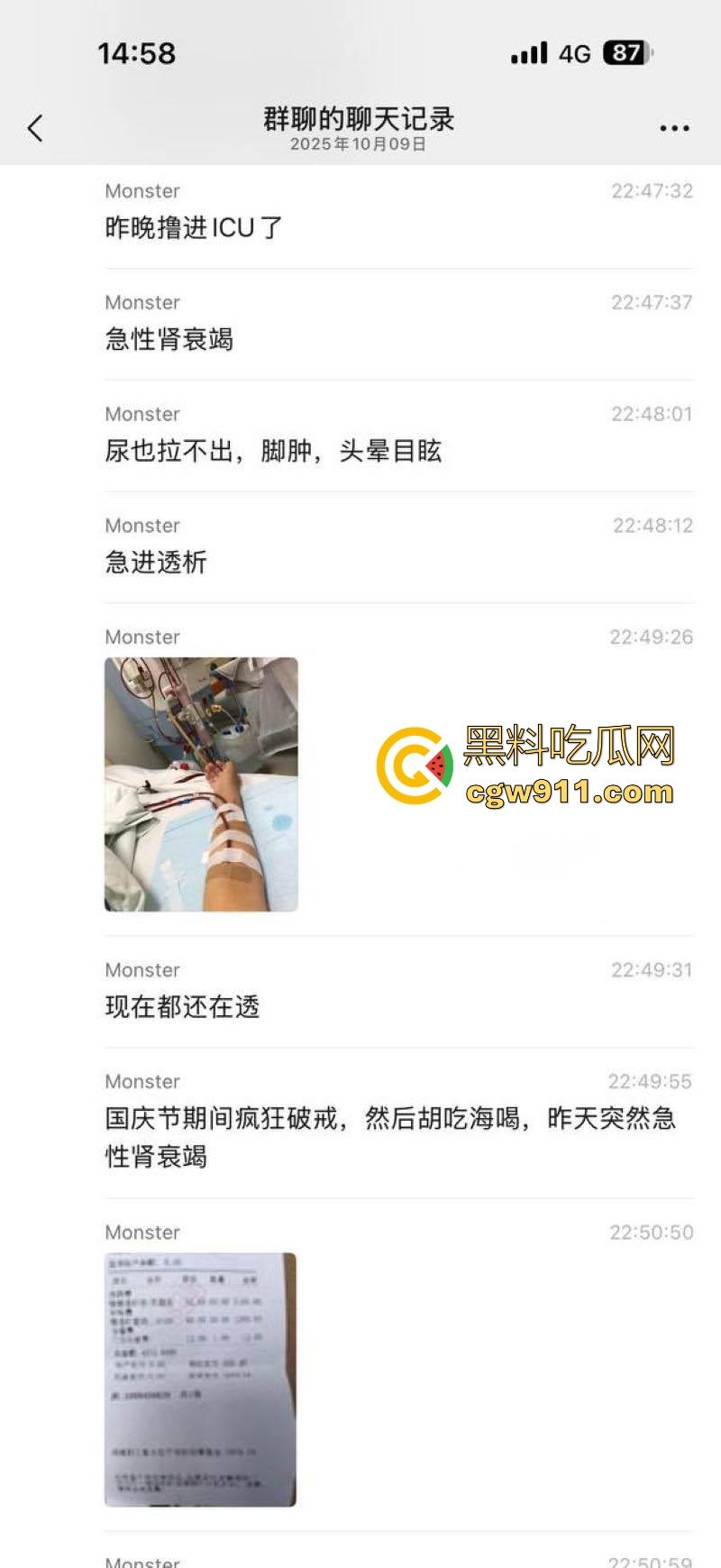Go back from the chat record
Screen dimensions: 721x1568
(35, 129)
